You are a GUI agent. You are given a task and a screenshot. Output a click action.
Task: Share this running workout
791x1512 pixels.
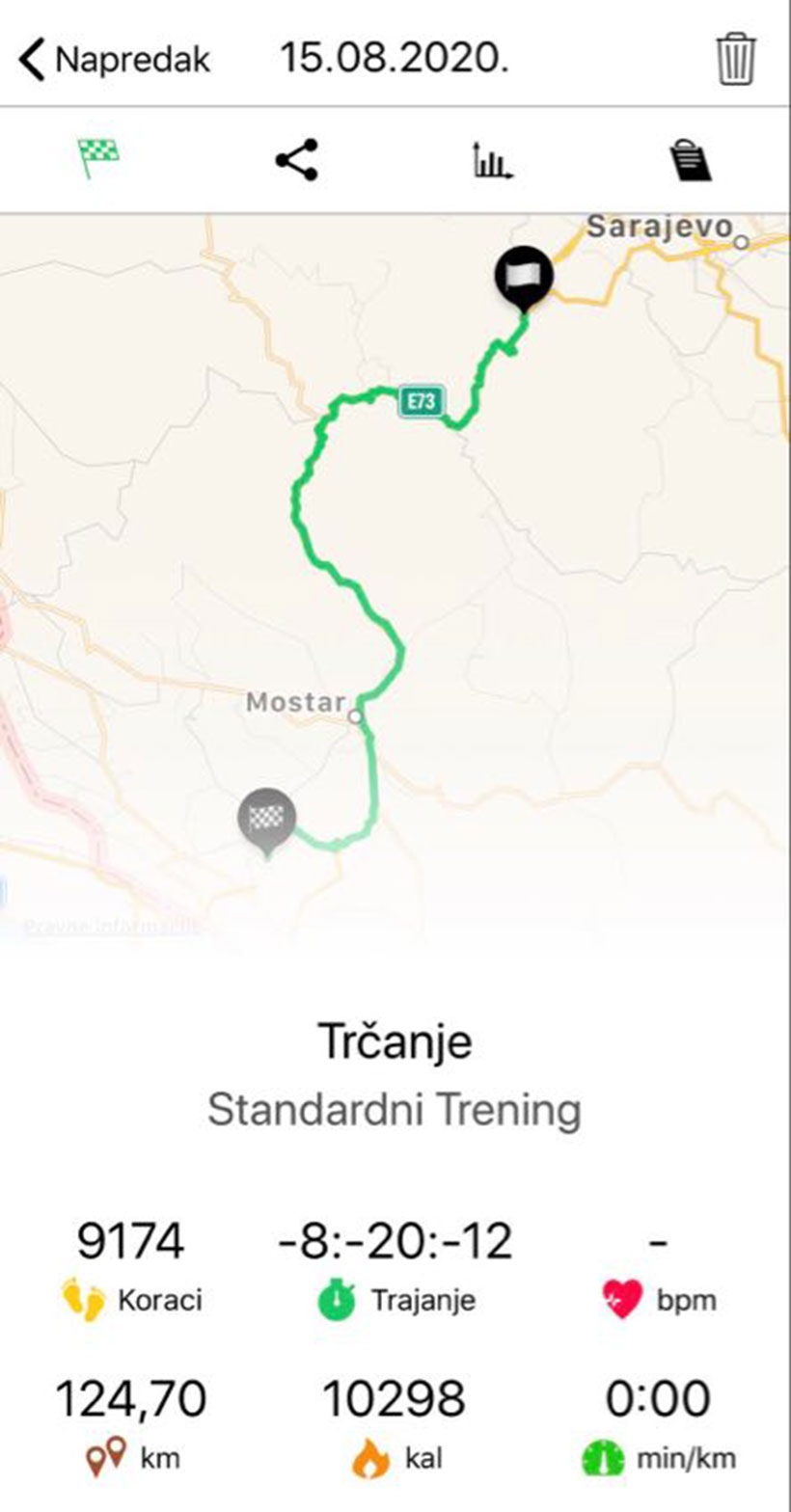(296, 160)
